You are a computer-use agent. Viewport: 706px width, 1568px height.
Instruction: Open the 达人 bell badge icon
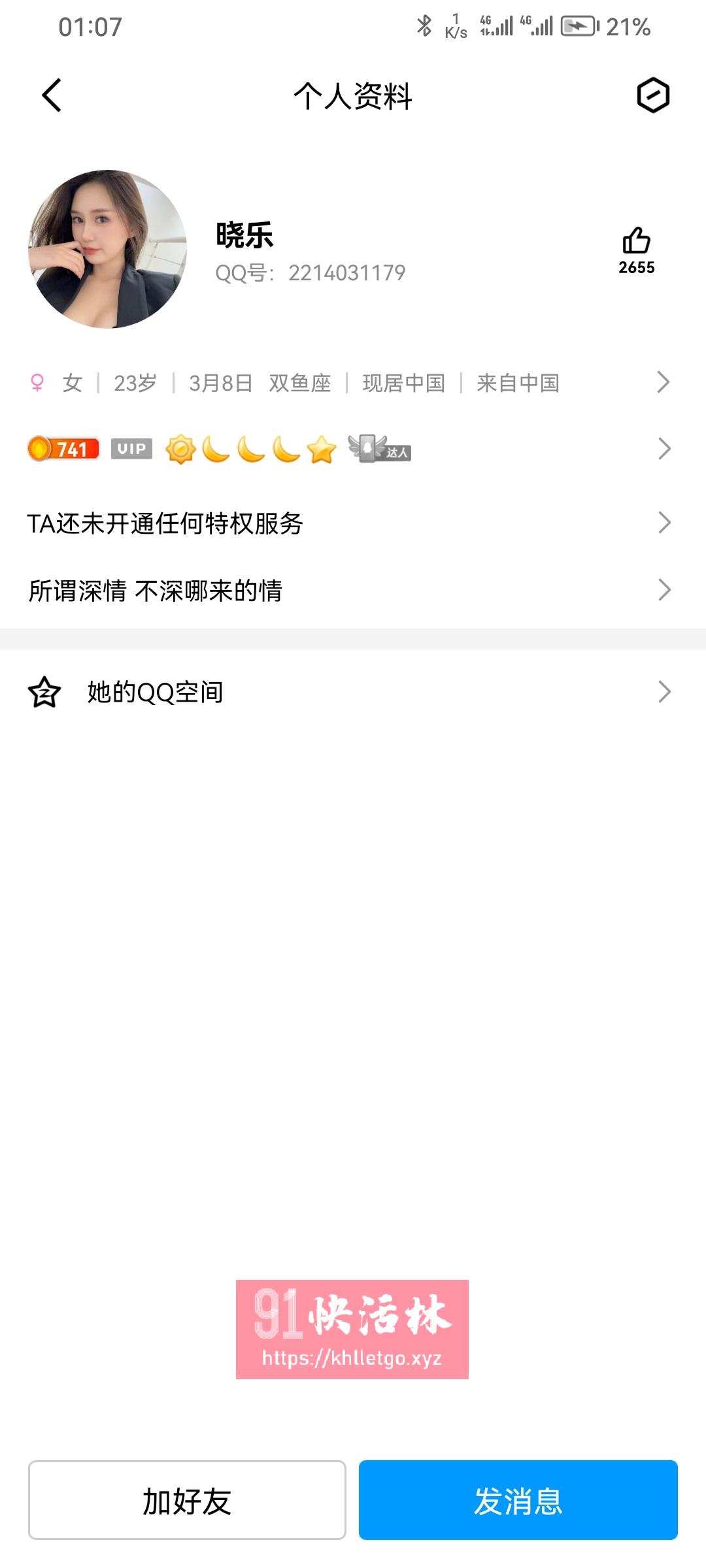(379, 449)
